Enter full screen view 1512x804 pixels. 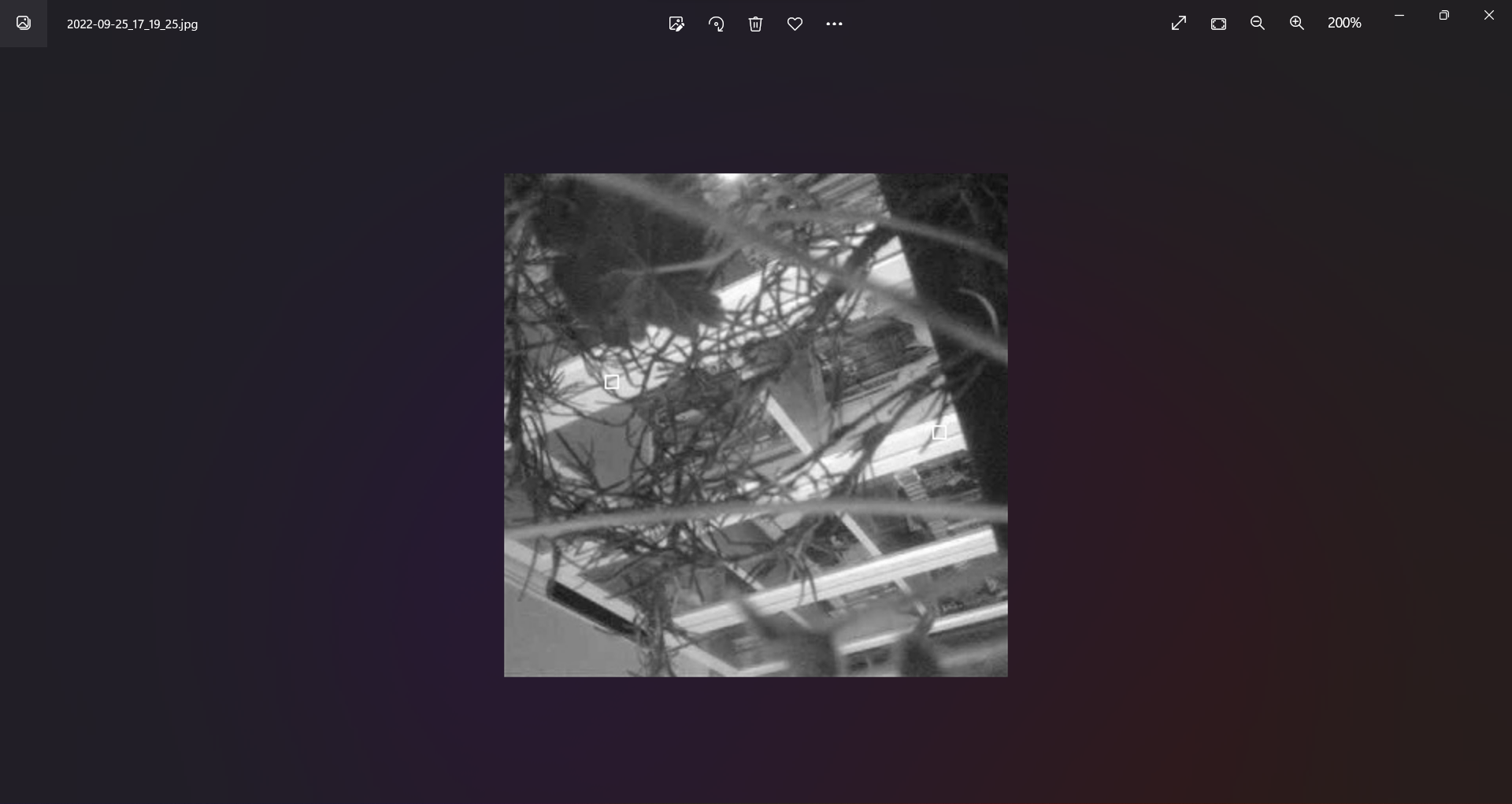pyautogui.click(x=1179, y=24)
